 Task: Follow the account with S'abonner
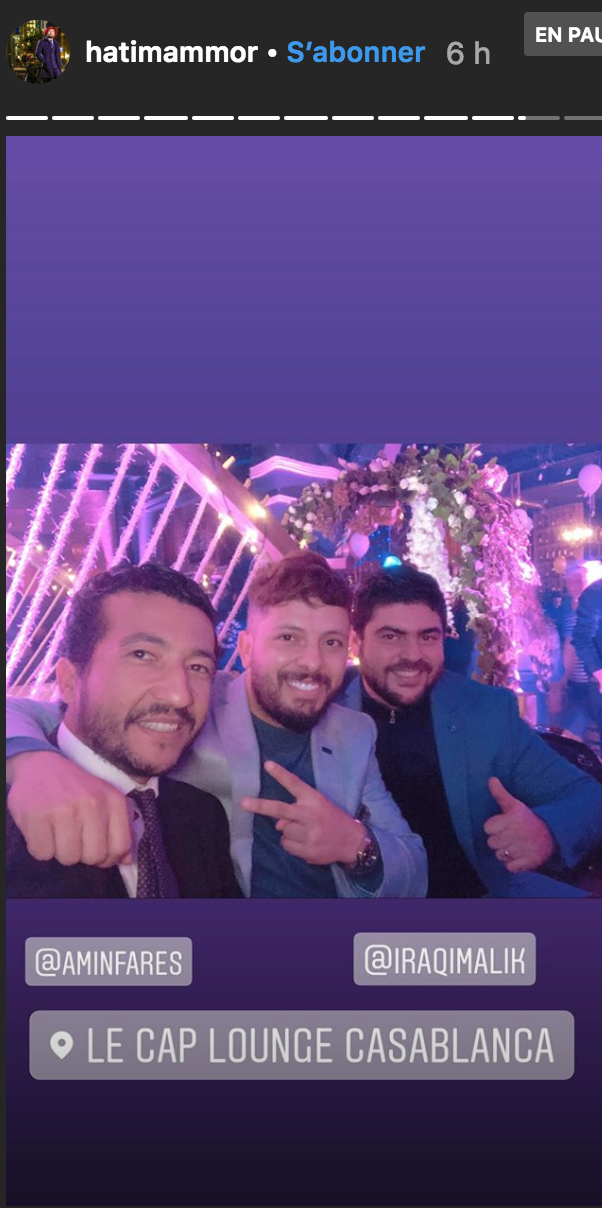[x=356, y=53]
